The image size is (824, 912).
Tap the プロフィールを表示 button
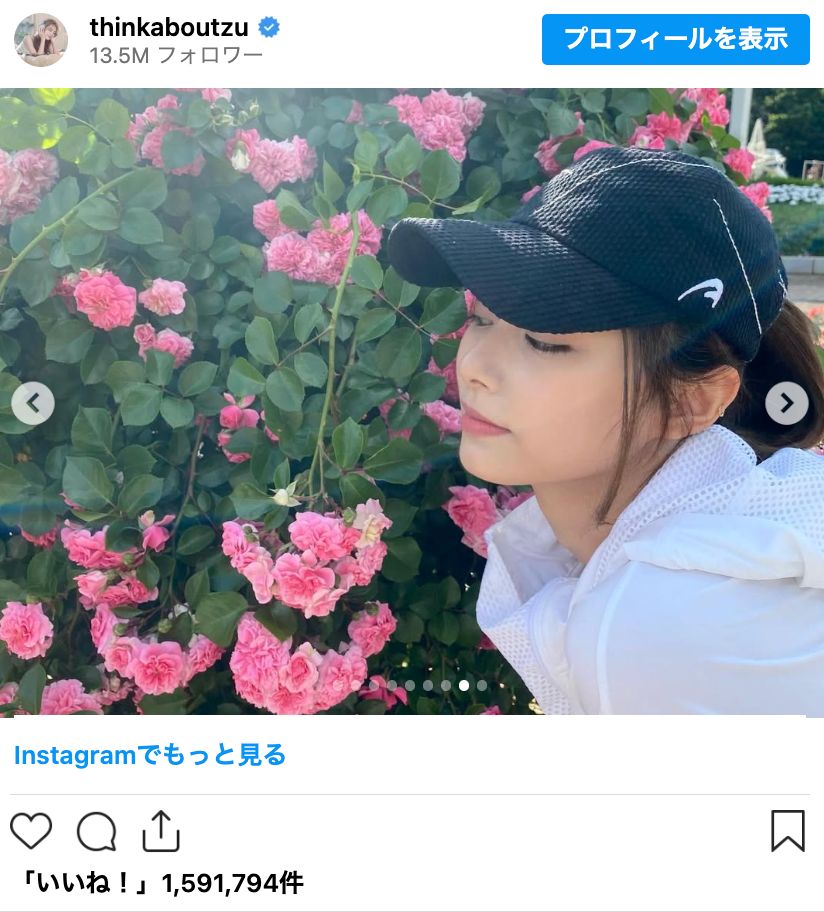675,40
